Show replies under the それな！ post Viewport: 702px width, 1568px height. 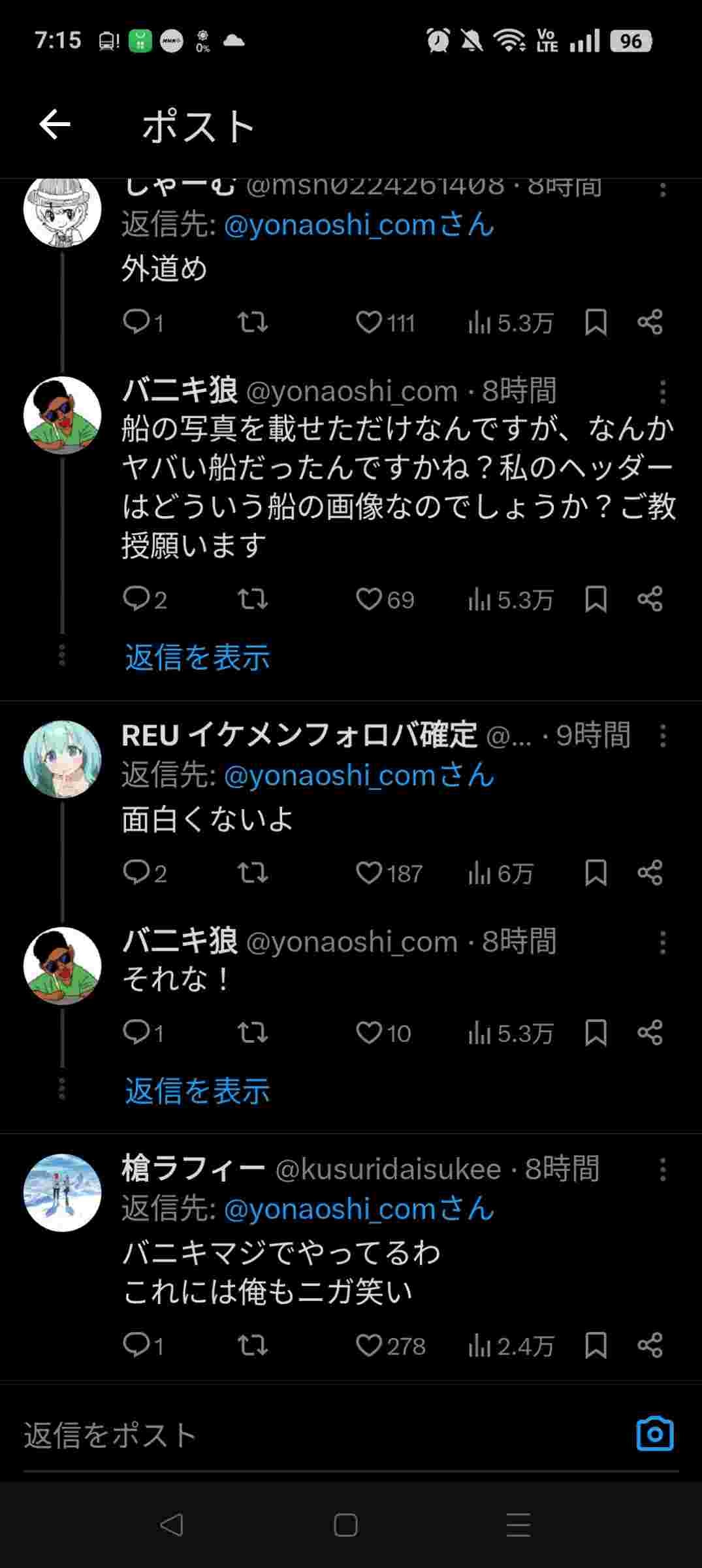coord(197,1090)
